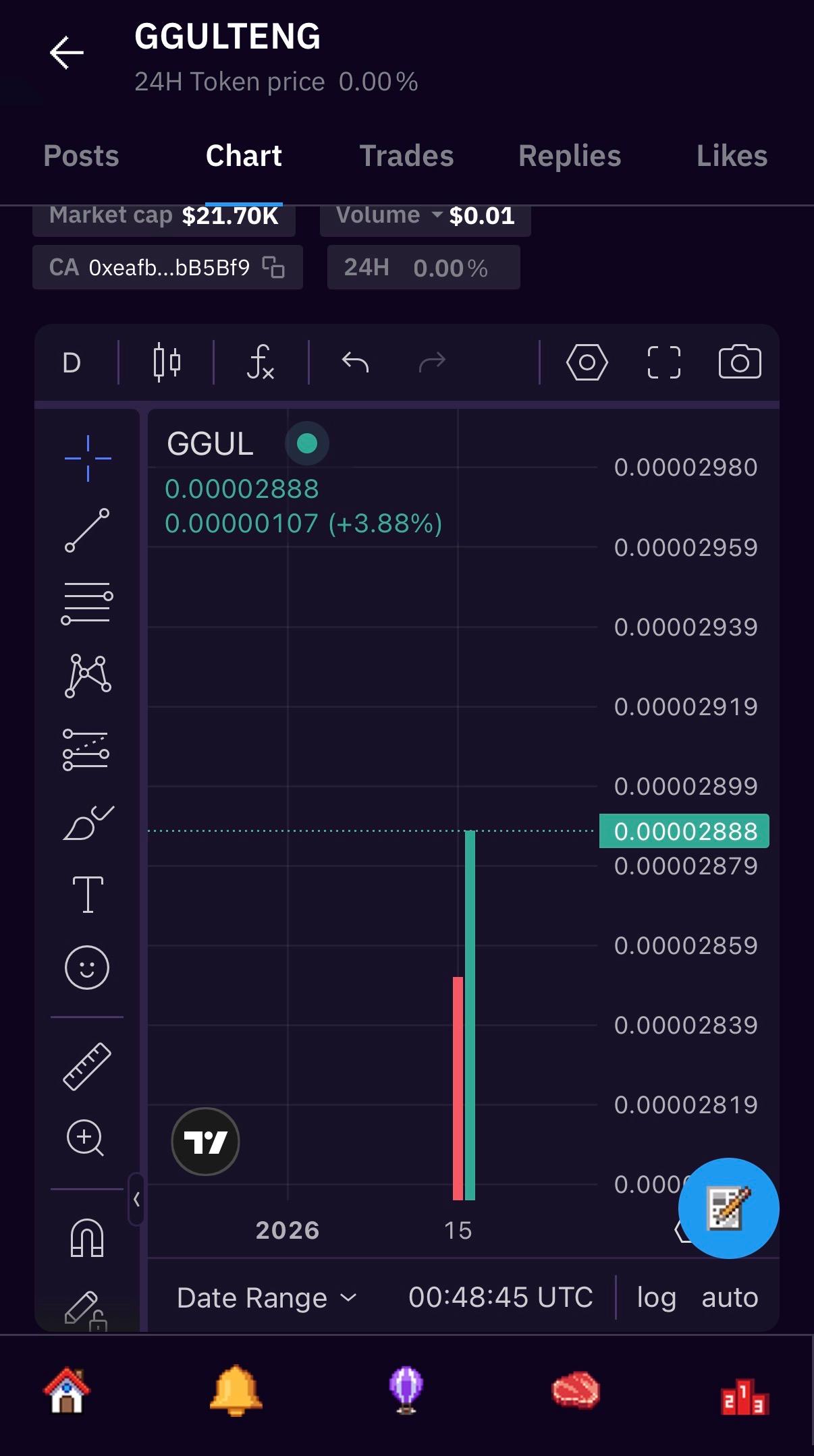Select the text annotation tool
This screenshot has width=814, height=1456.
pos(88,895)
